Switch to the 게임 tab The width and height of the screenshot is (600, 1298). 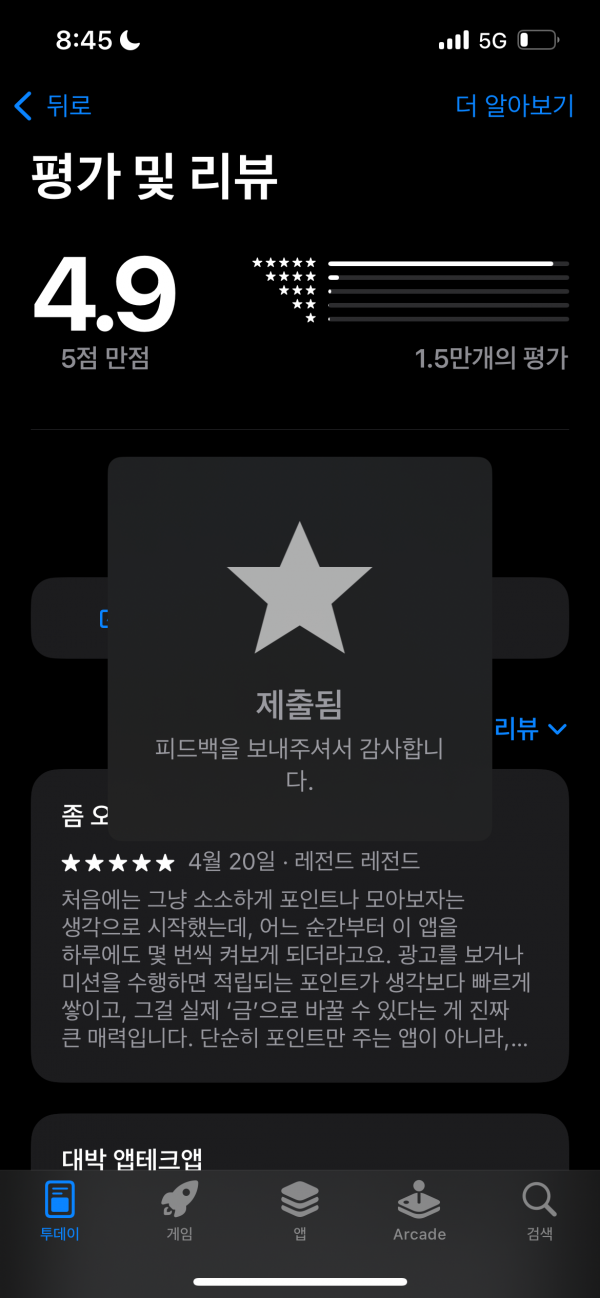180,1210
